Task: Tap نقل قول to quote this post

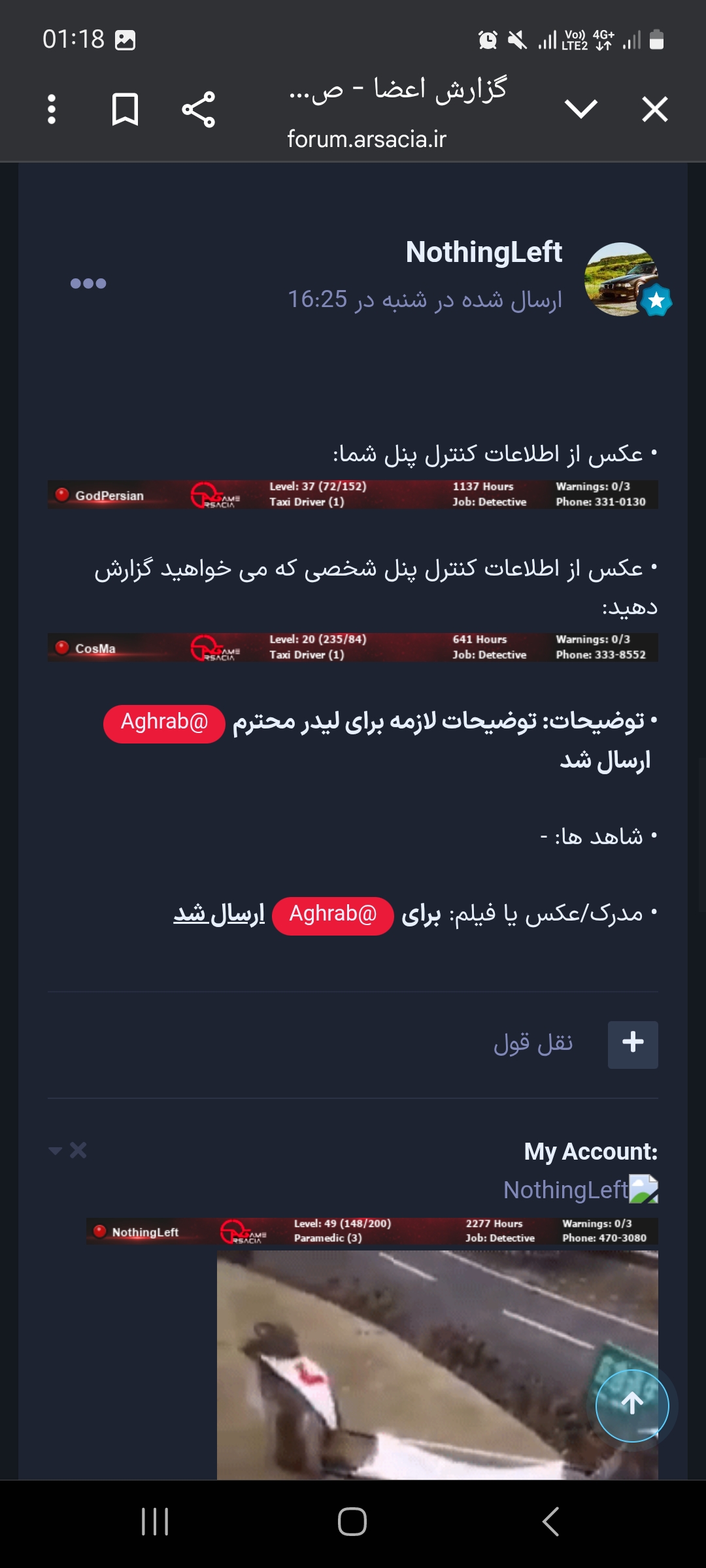Action: pyautogui.click(x=533, y=1043)
